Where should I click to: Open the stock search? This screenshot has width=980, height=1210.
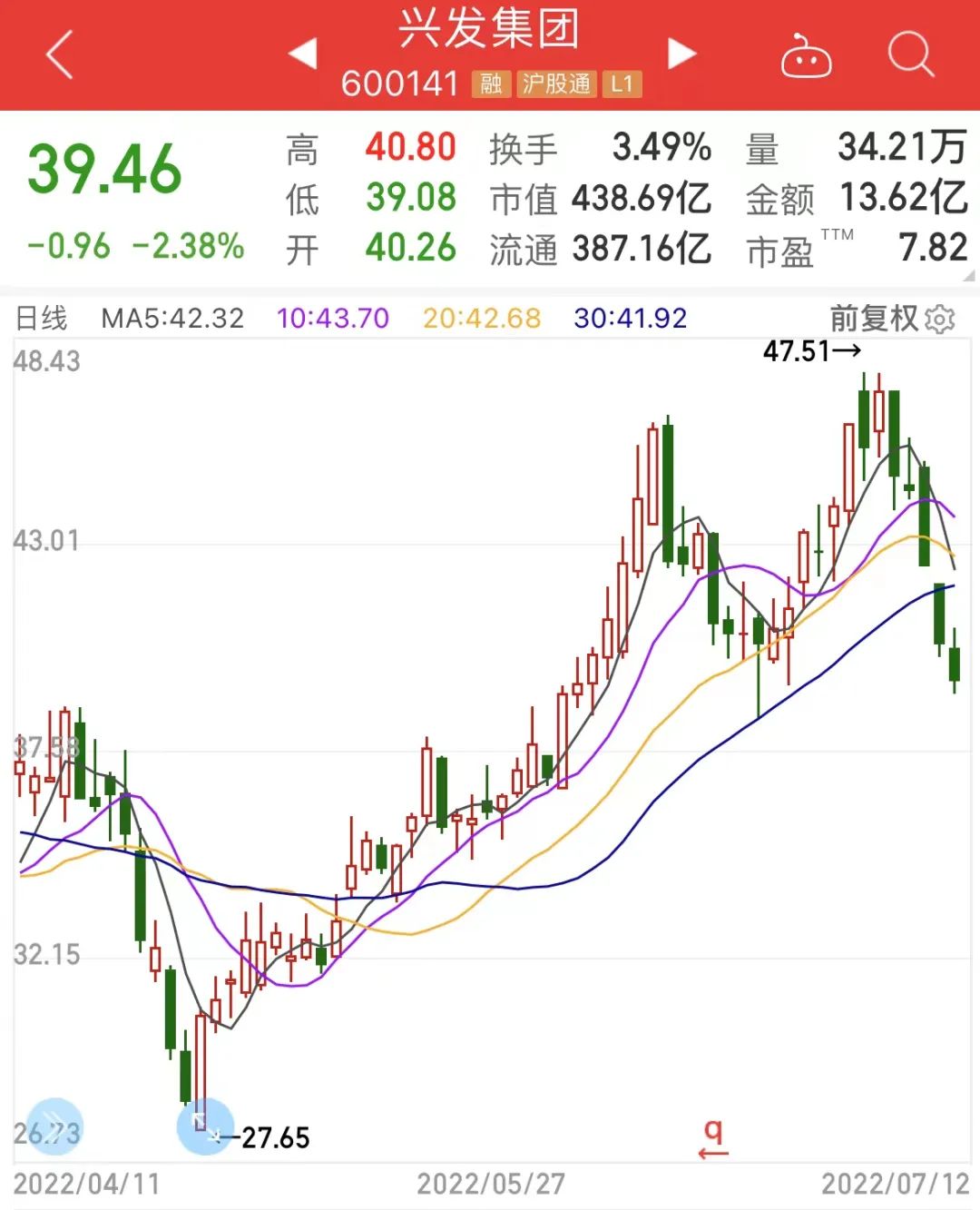click(910, 54)
